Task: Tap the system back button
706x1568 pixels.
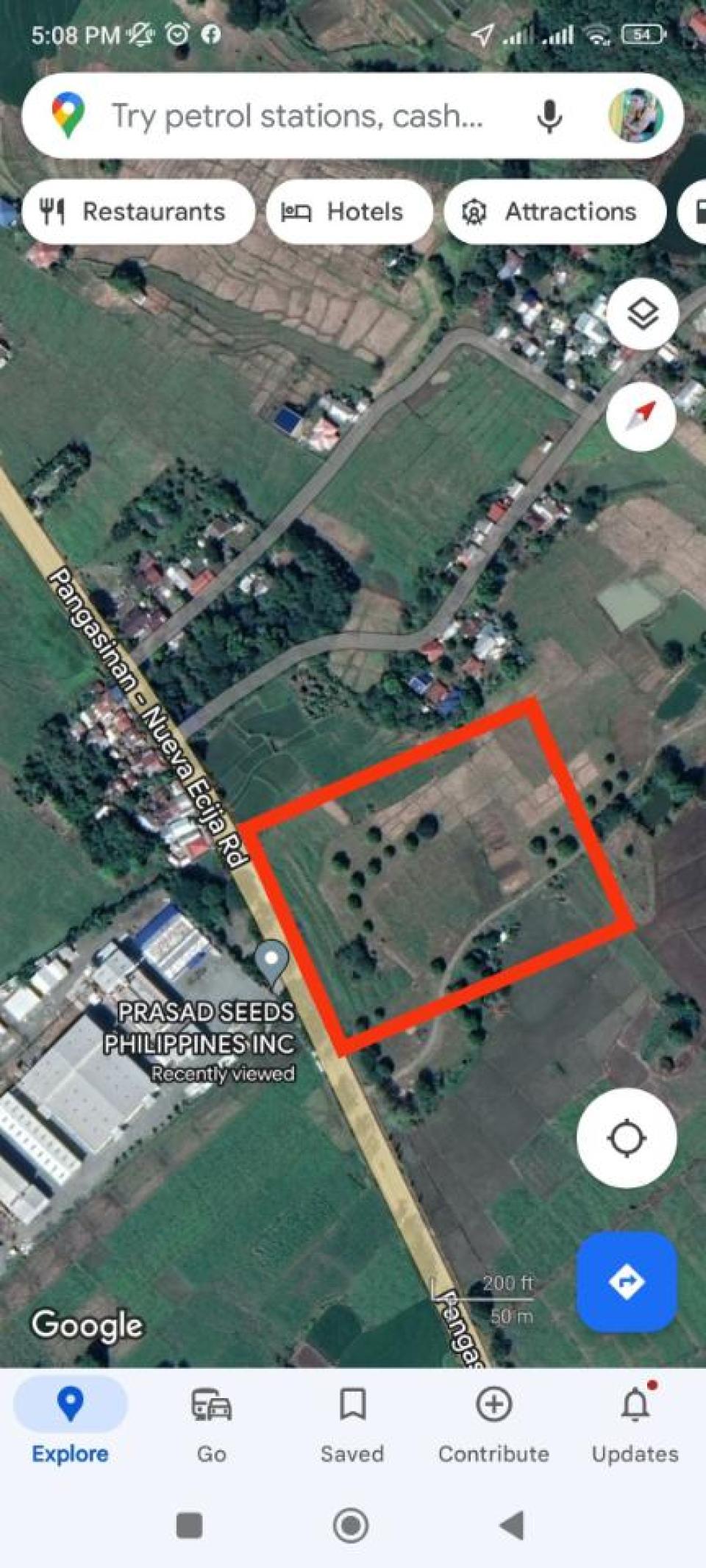Action: (x=511, y=1525)
